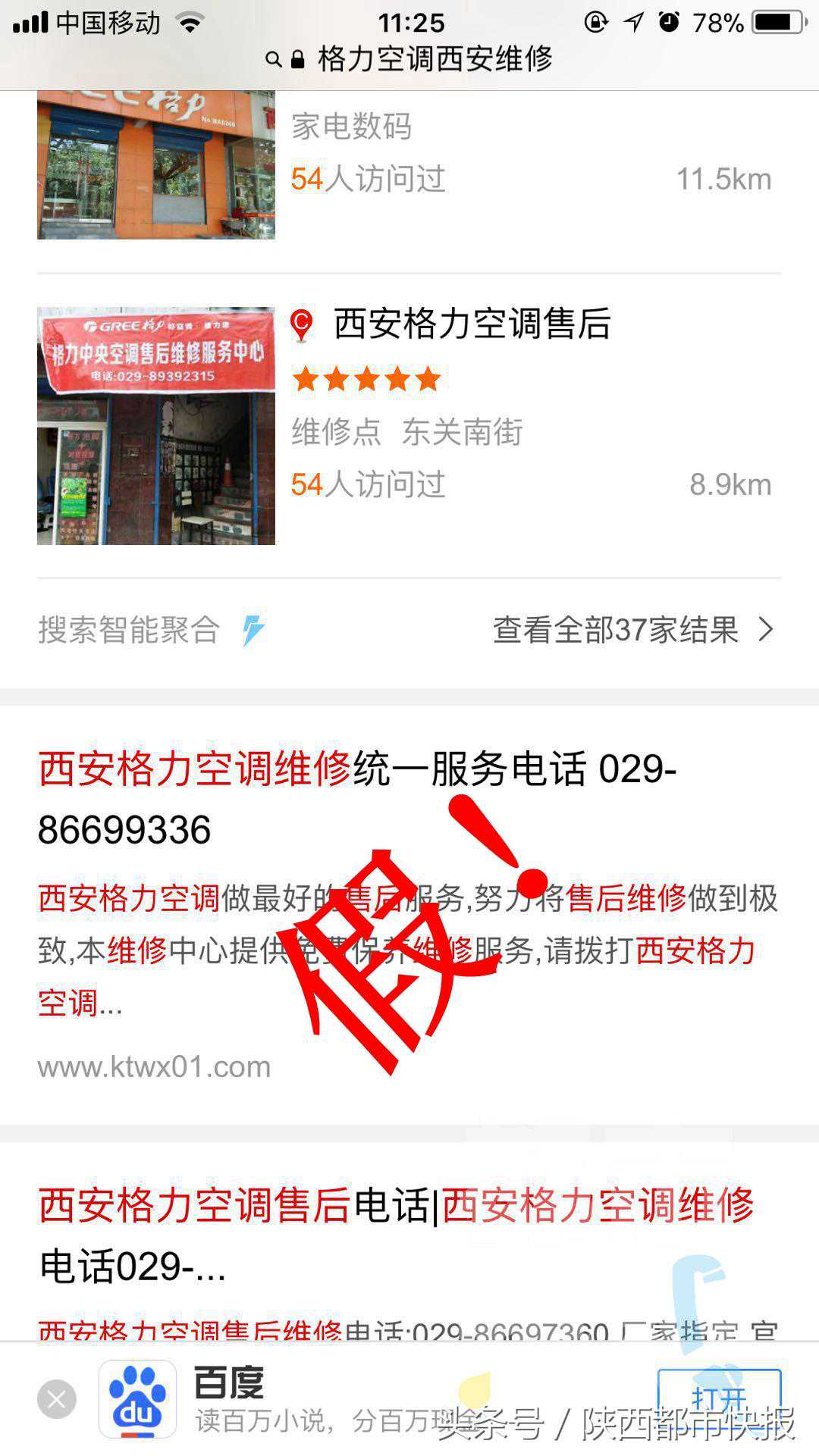Open the result with phone 029-86699336
Image resolution: width=819 pixels, height=1456 pixels.
click(x=356, y=799)
